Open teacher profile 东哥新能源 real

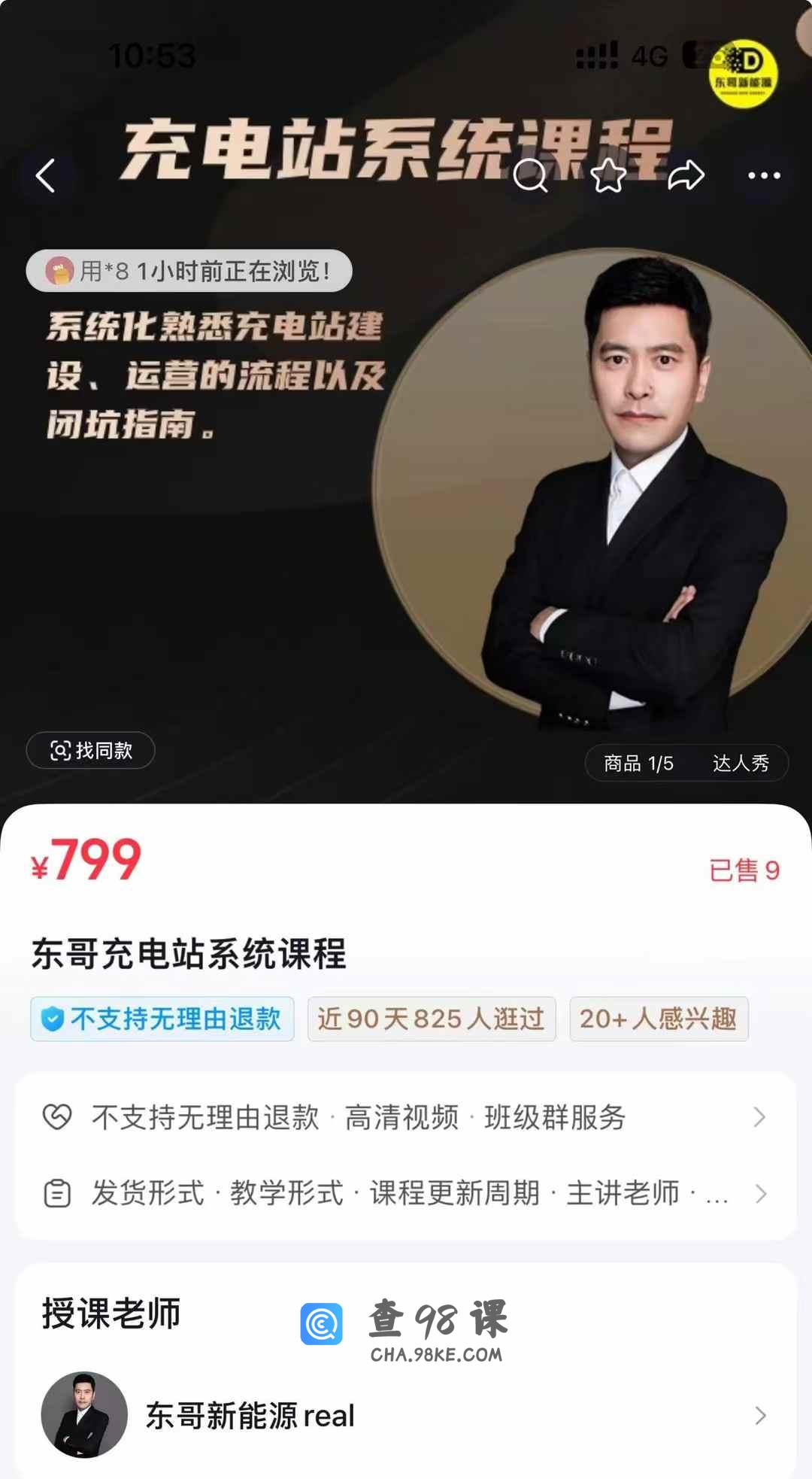[x=406, y=1415]
